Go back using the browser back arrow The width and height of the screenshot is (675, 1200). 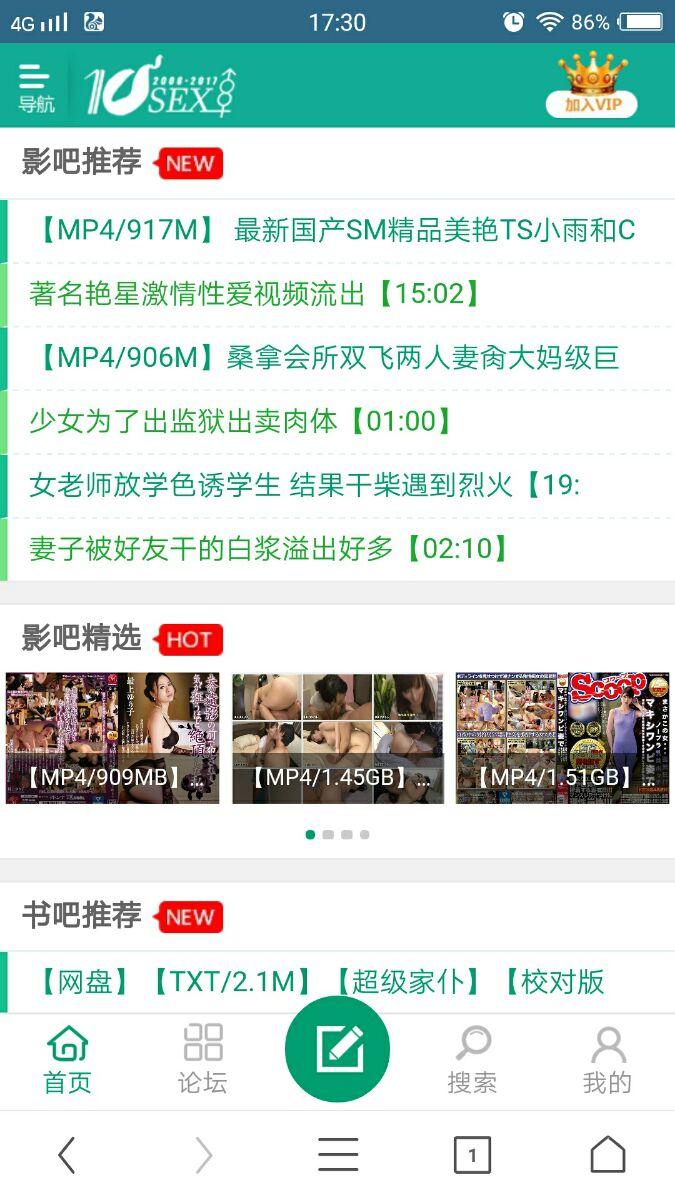coord(67,1156)
